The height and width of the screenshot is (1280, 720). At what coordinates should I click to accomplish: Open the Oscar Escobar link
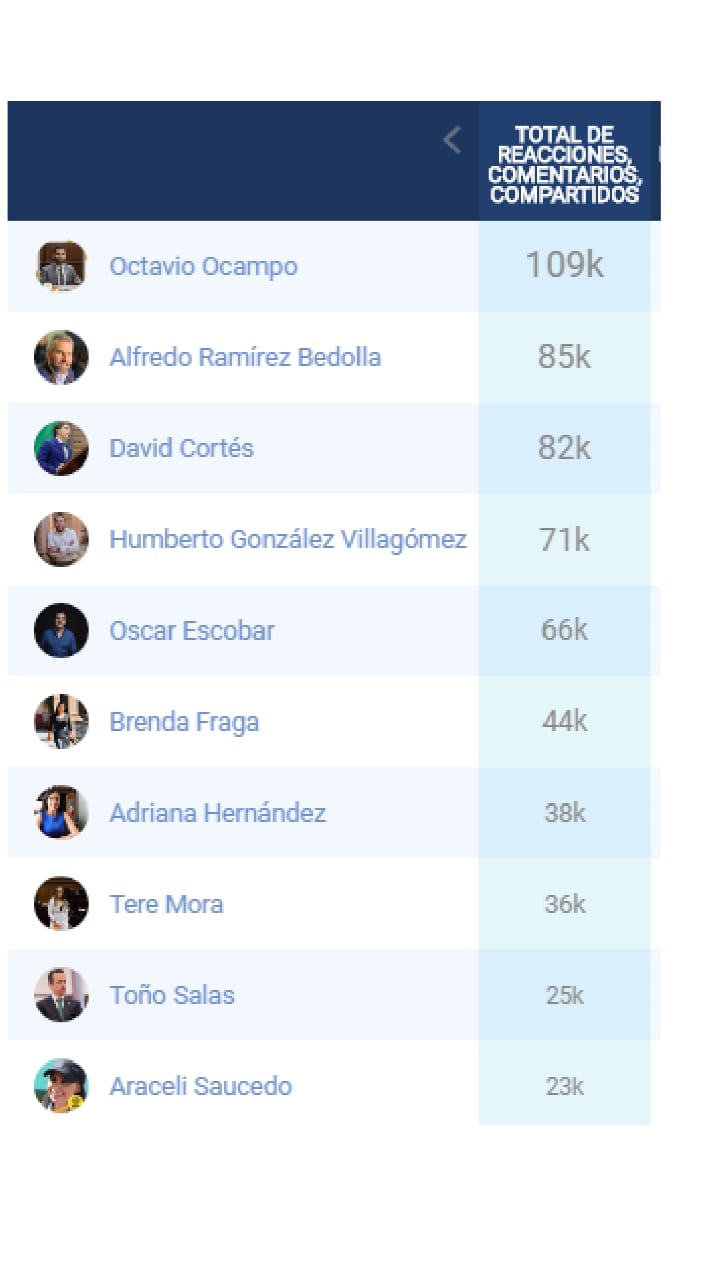192,631
